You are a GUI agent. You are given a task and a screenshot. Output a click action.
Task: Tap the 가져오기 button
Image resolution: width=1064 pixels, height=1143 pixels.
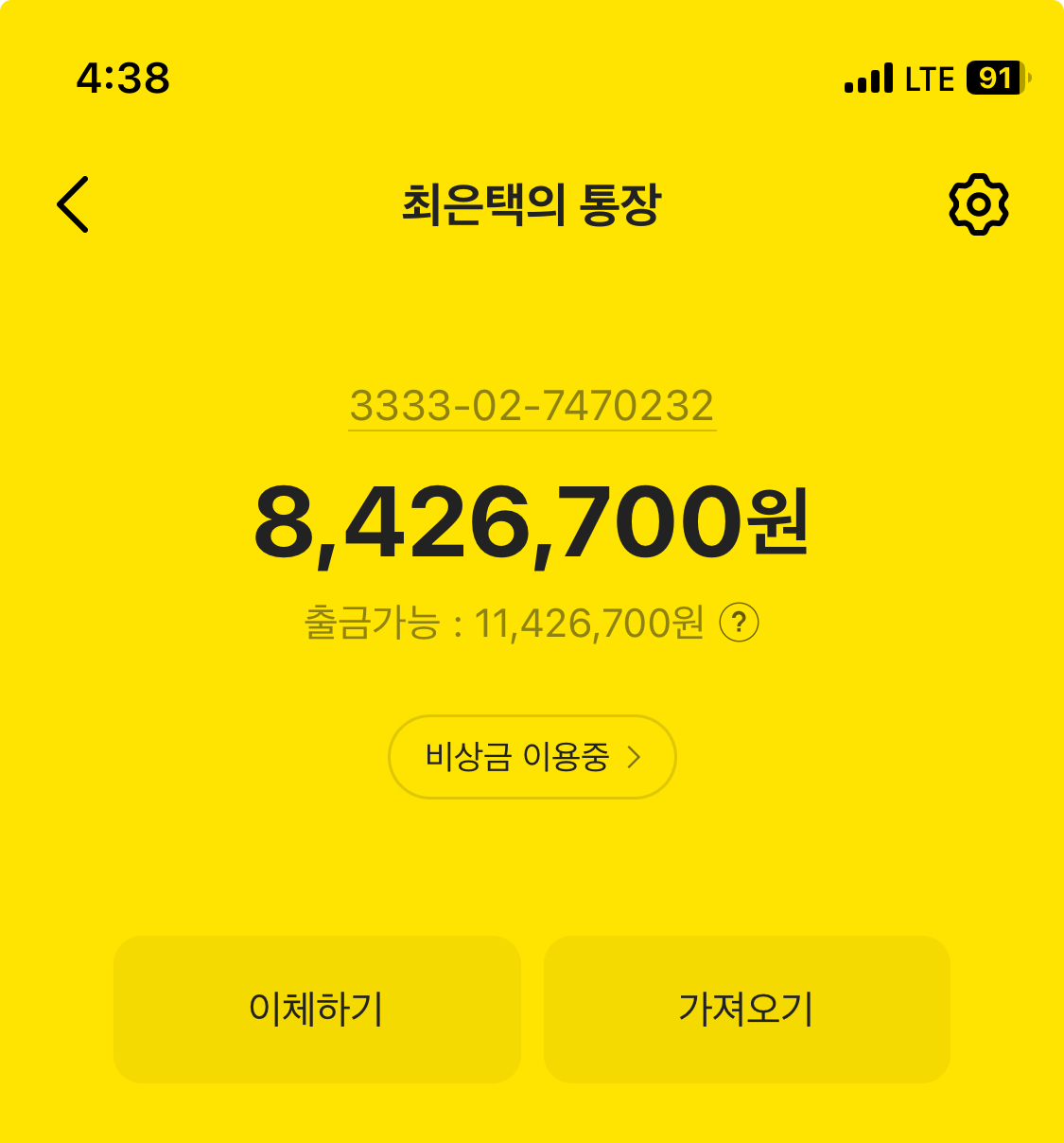(746, 1009)
